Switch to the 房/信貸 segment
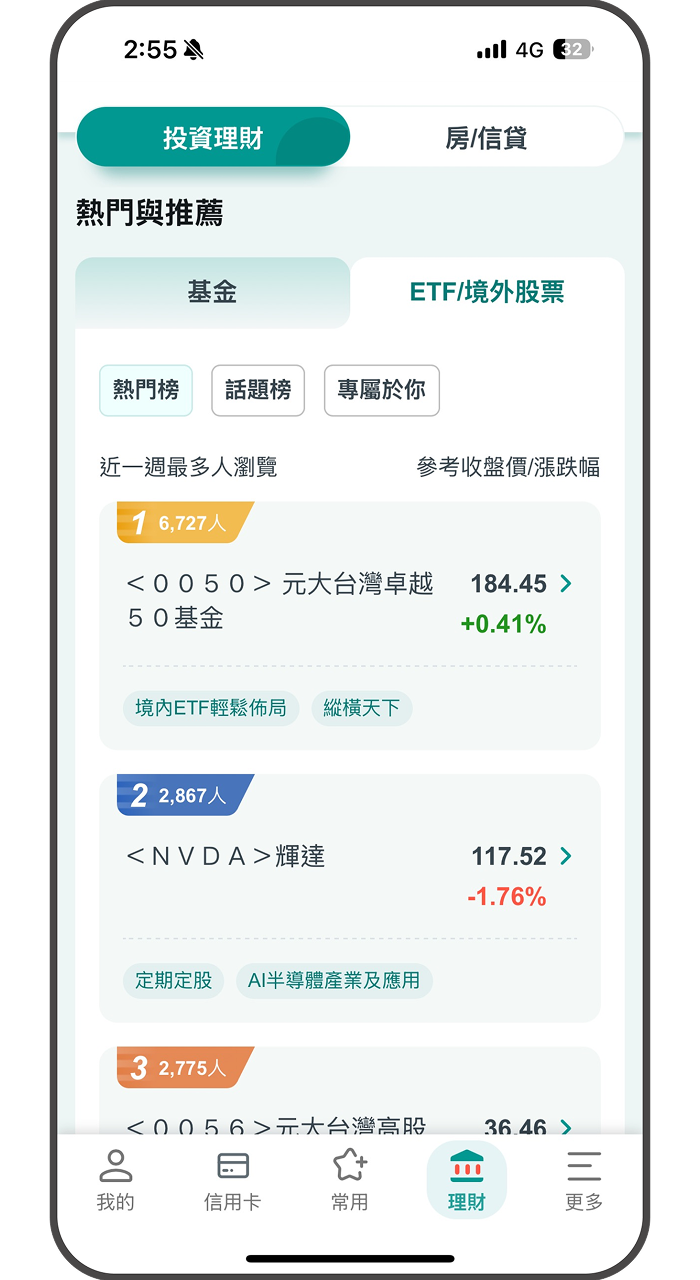 click(x=486, y=138)
